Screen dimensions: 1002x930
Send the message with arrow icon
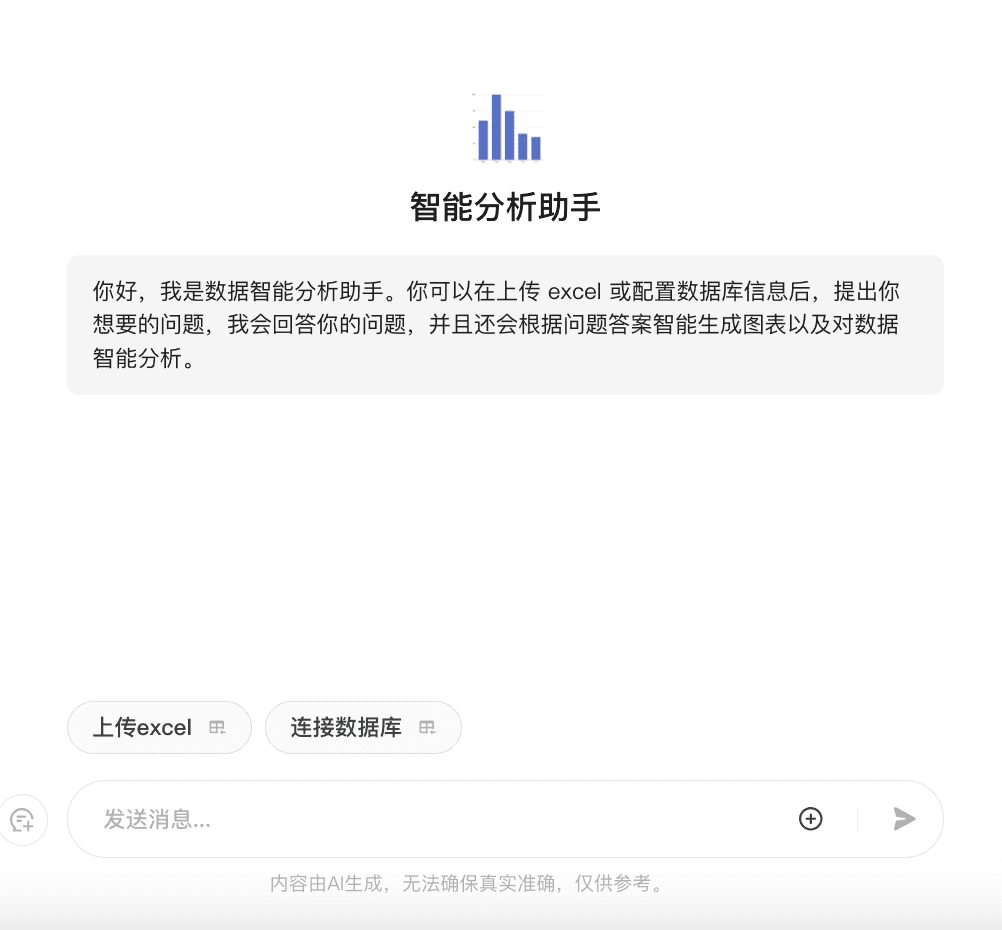click(x=904, y=819)
